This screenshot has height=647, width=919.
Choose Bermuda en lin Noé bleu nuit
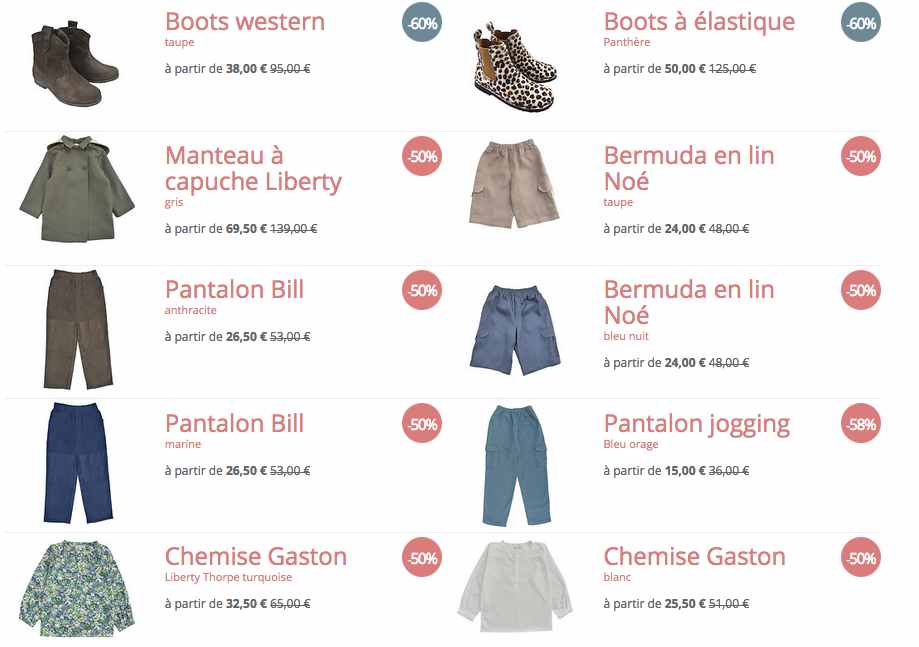pyautogui.click(x=689, y=302)
